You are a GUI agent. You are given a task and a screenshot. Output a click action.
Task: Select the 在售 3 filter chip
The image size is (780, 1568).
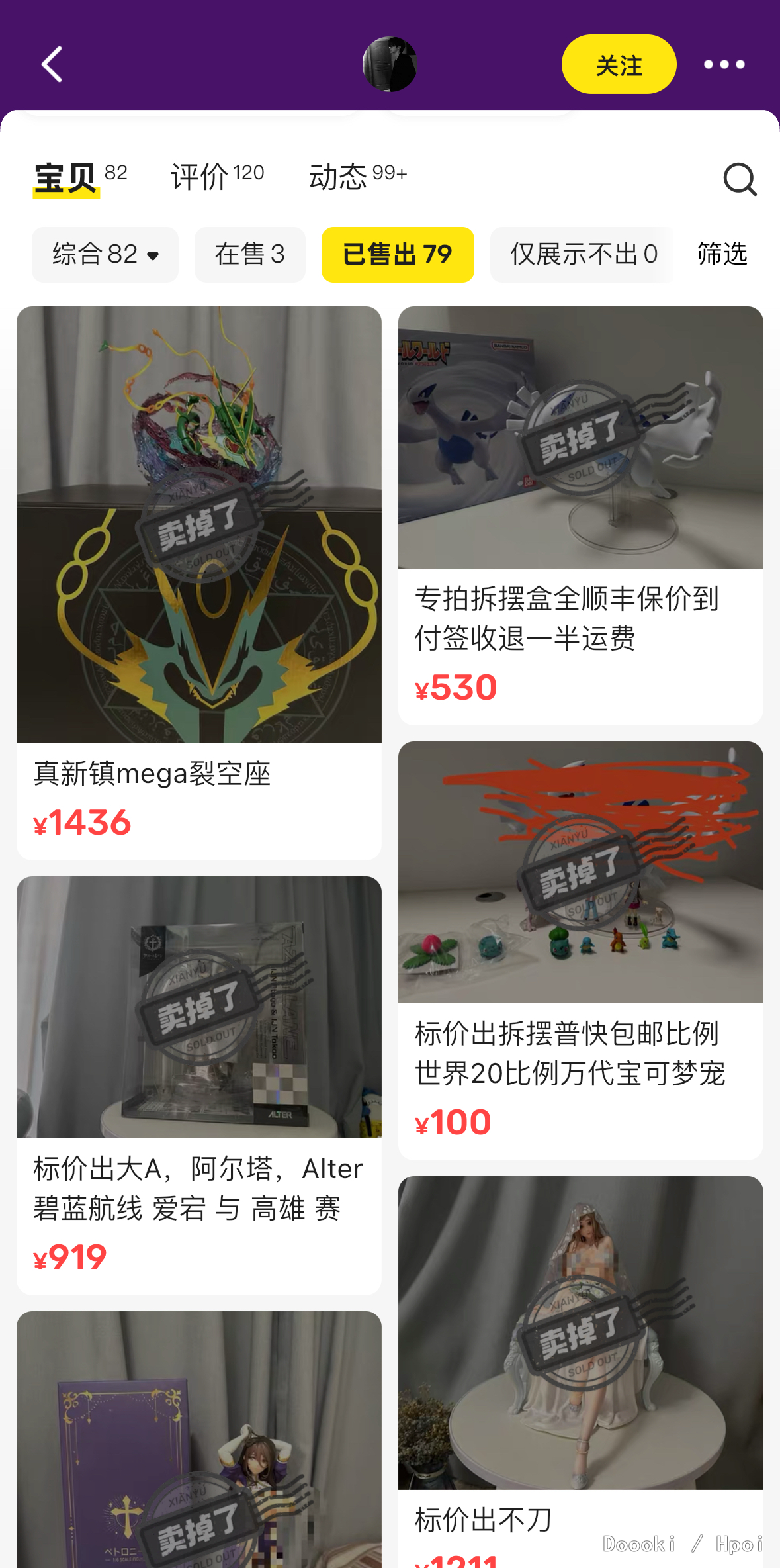pyautogui.click(x=249, y=255)
